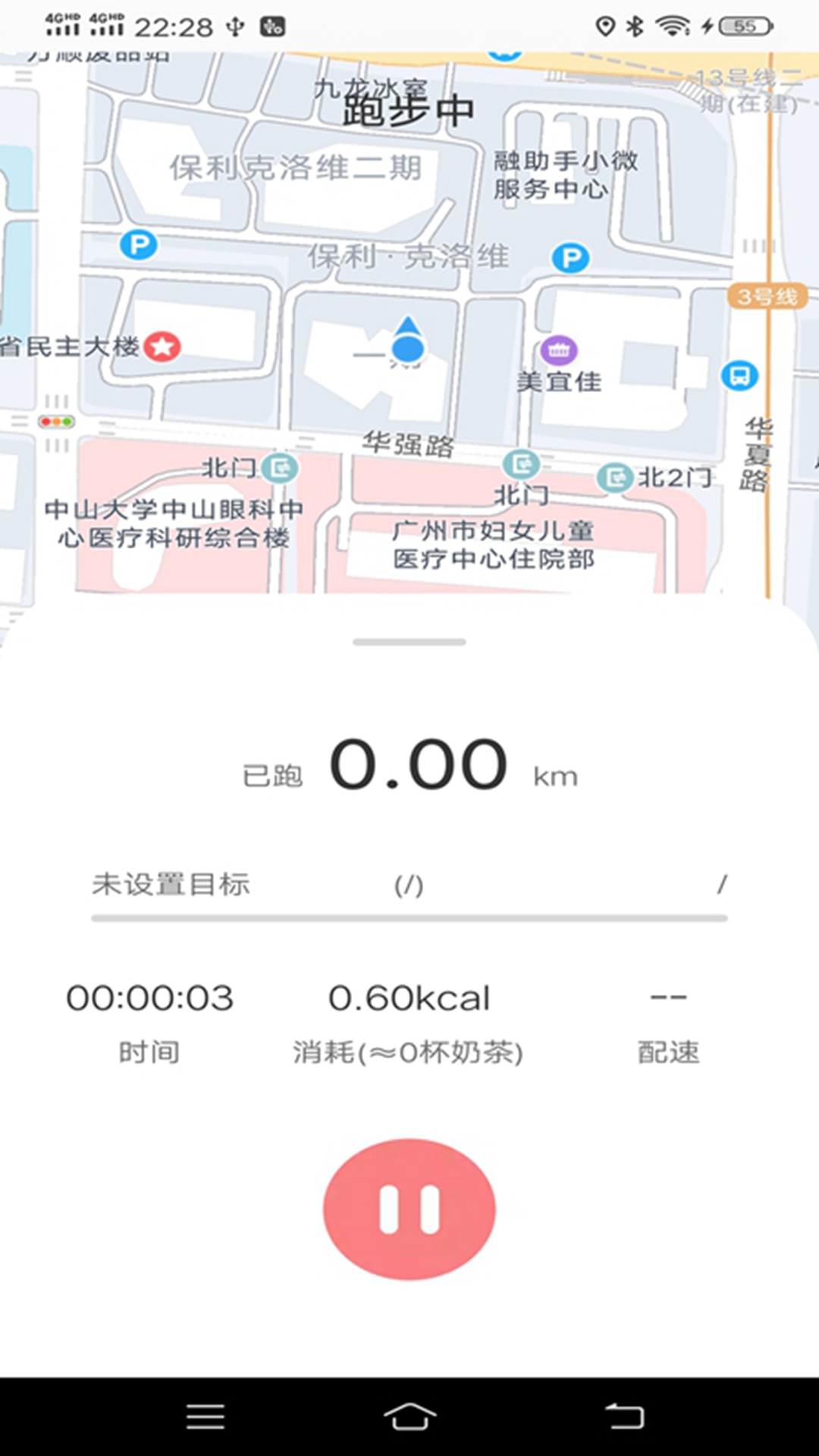Open the recent apps menu
The image size is (819, 1456).
coord(206,1416)
